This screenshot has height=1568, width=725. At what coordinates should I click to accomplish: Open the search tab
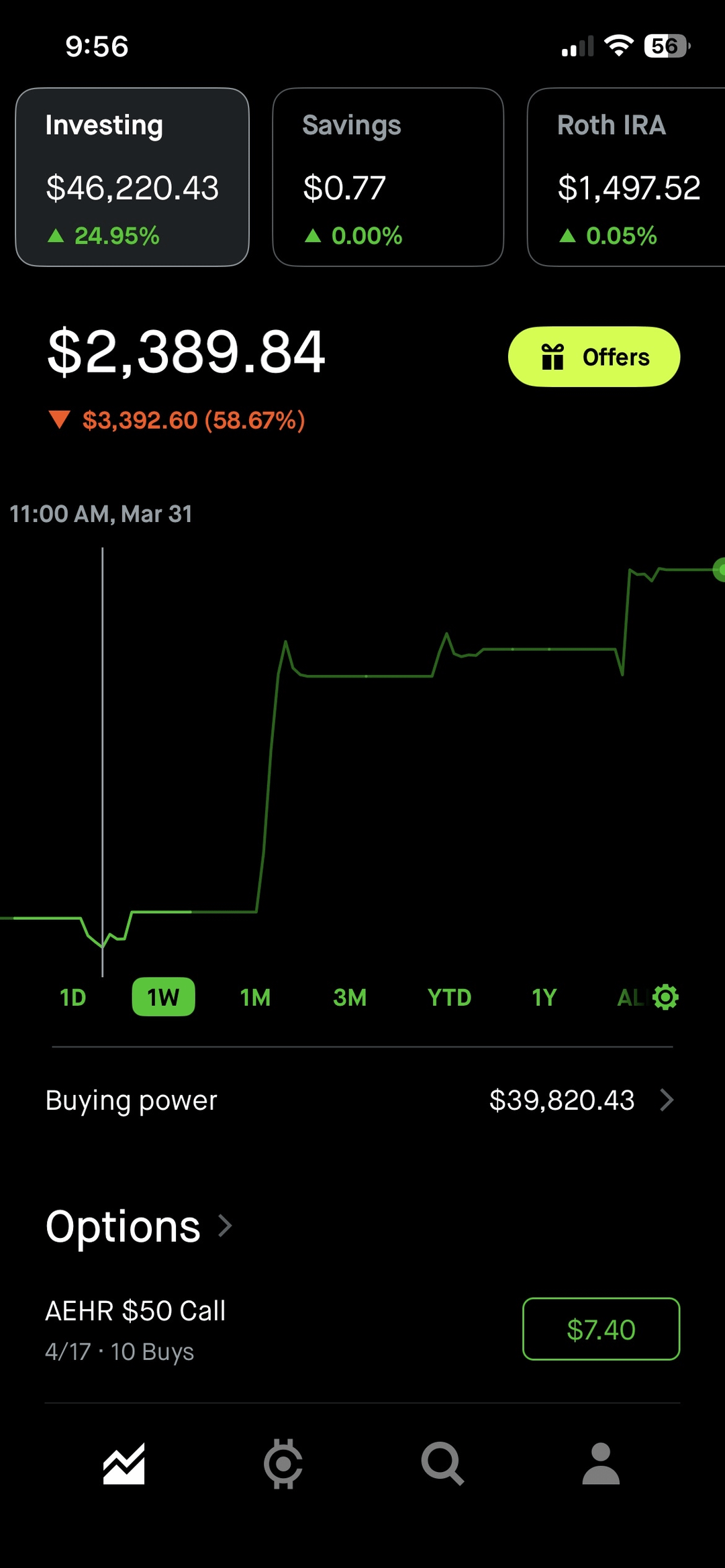click(x=442, y=1463)
